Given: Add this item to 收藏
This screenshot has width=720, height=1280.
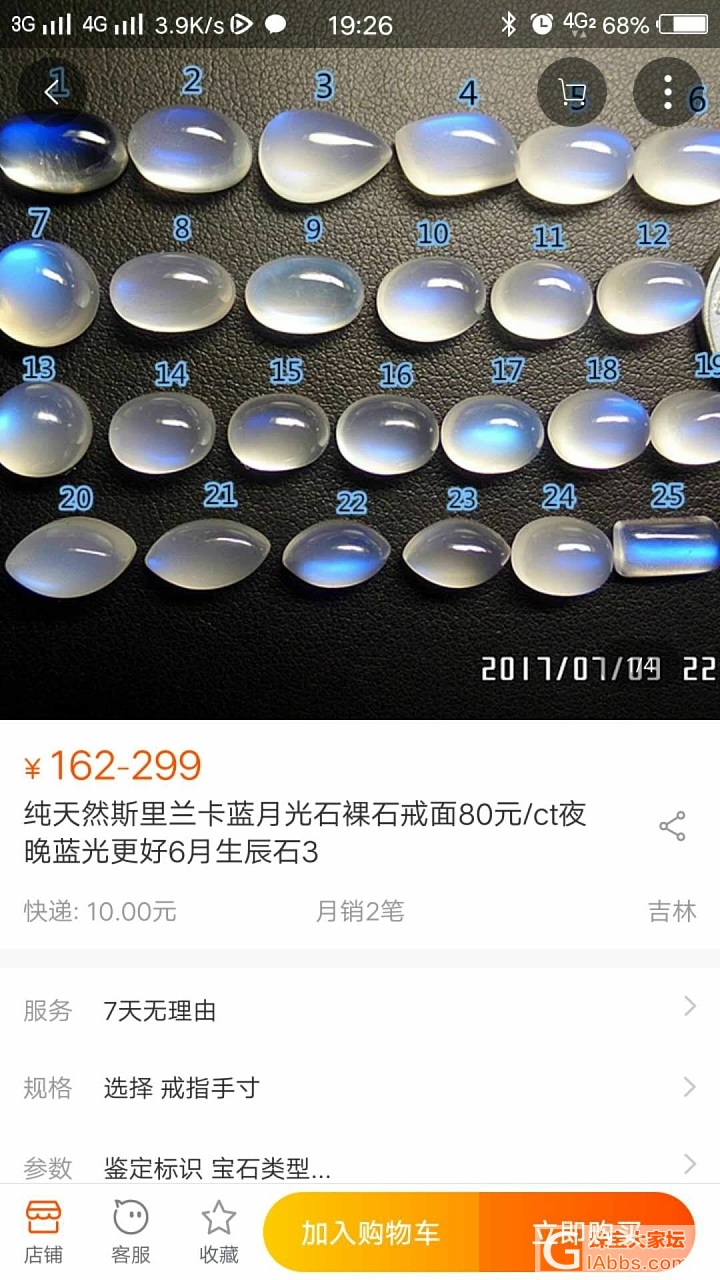Looking at the screenshot, I should click(x=218, y=1232).
